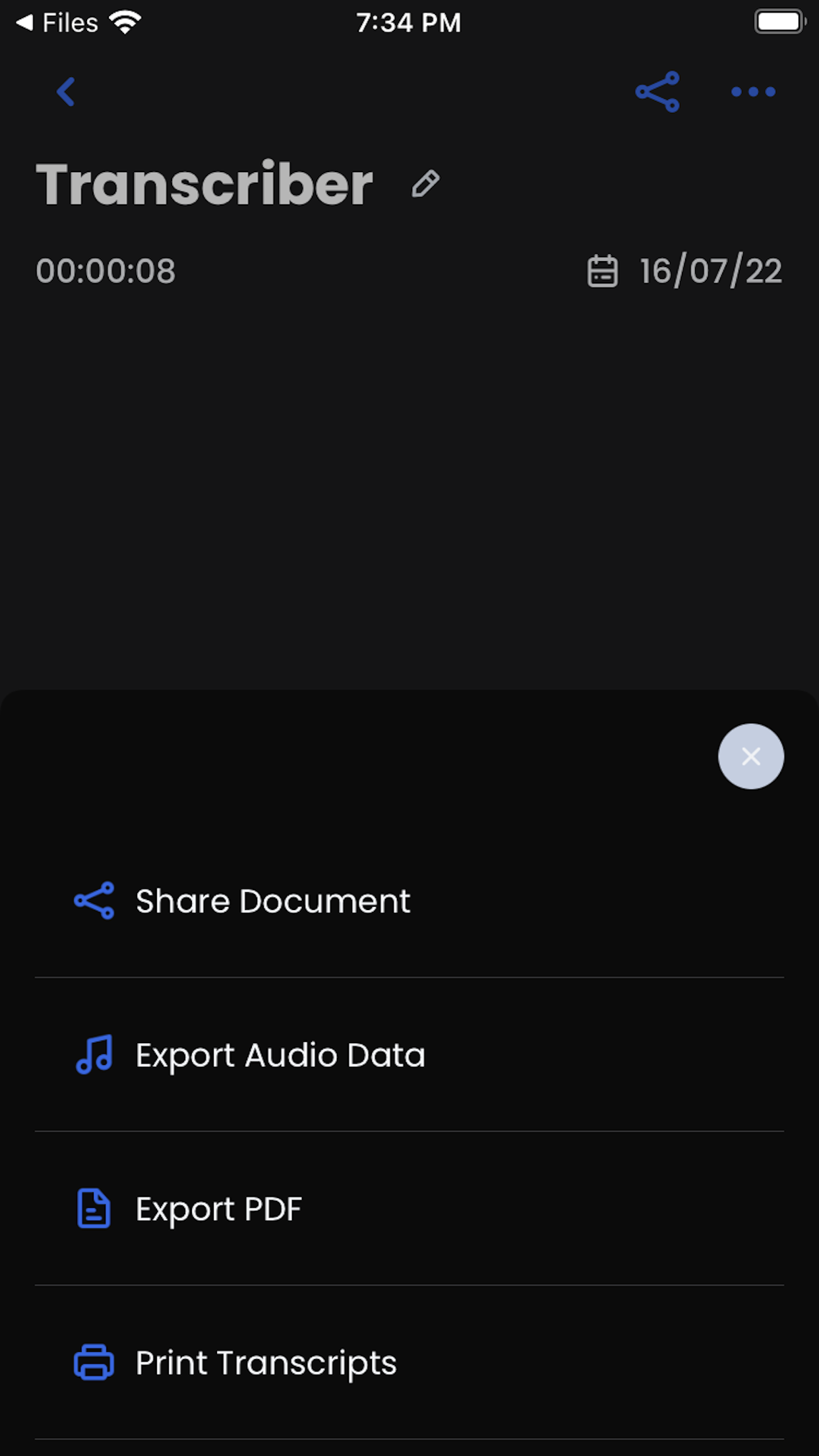Tap the back chevron arrow
Screen dimensions: 819x1456
pyautogui.click(x=67, y=92)
